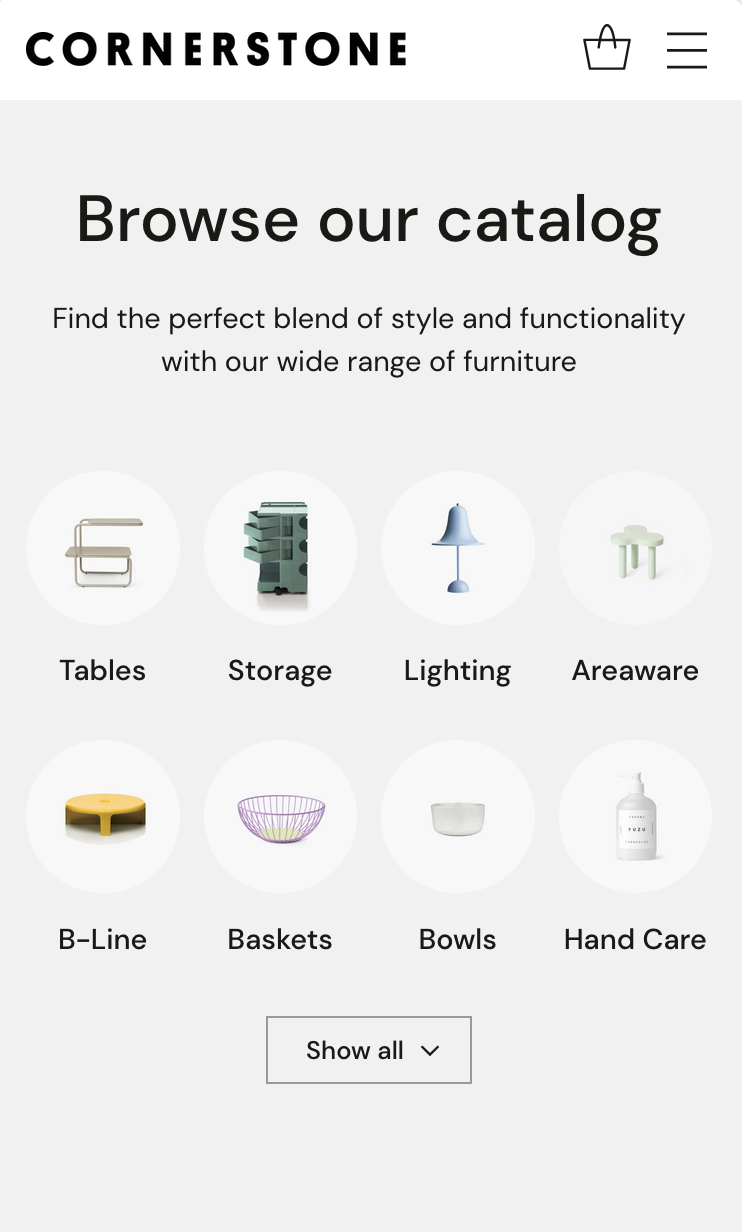Image resolution: width=742 pixels, height=1232 pixels.
Task: Go to Cornerstone home via logo
Action: pos(216,49)
